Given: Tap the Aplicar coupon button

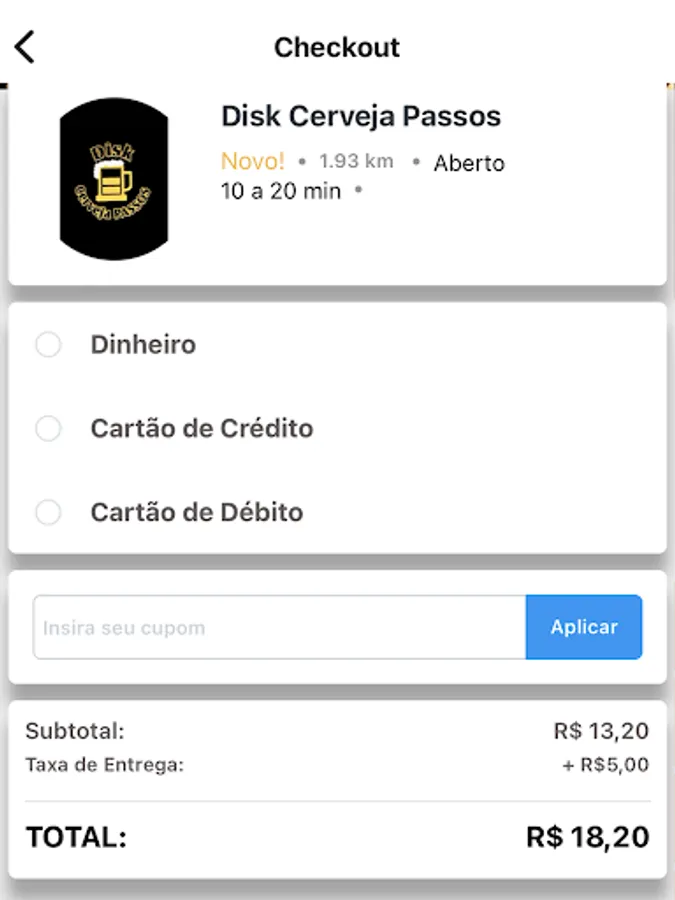Looking at the screenshot, I should 584,628.
